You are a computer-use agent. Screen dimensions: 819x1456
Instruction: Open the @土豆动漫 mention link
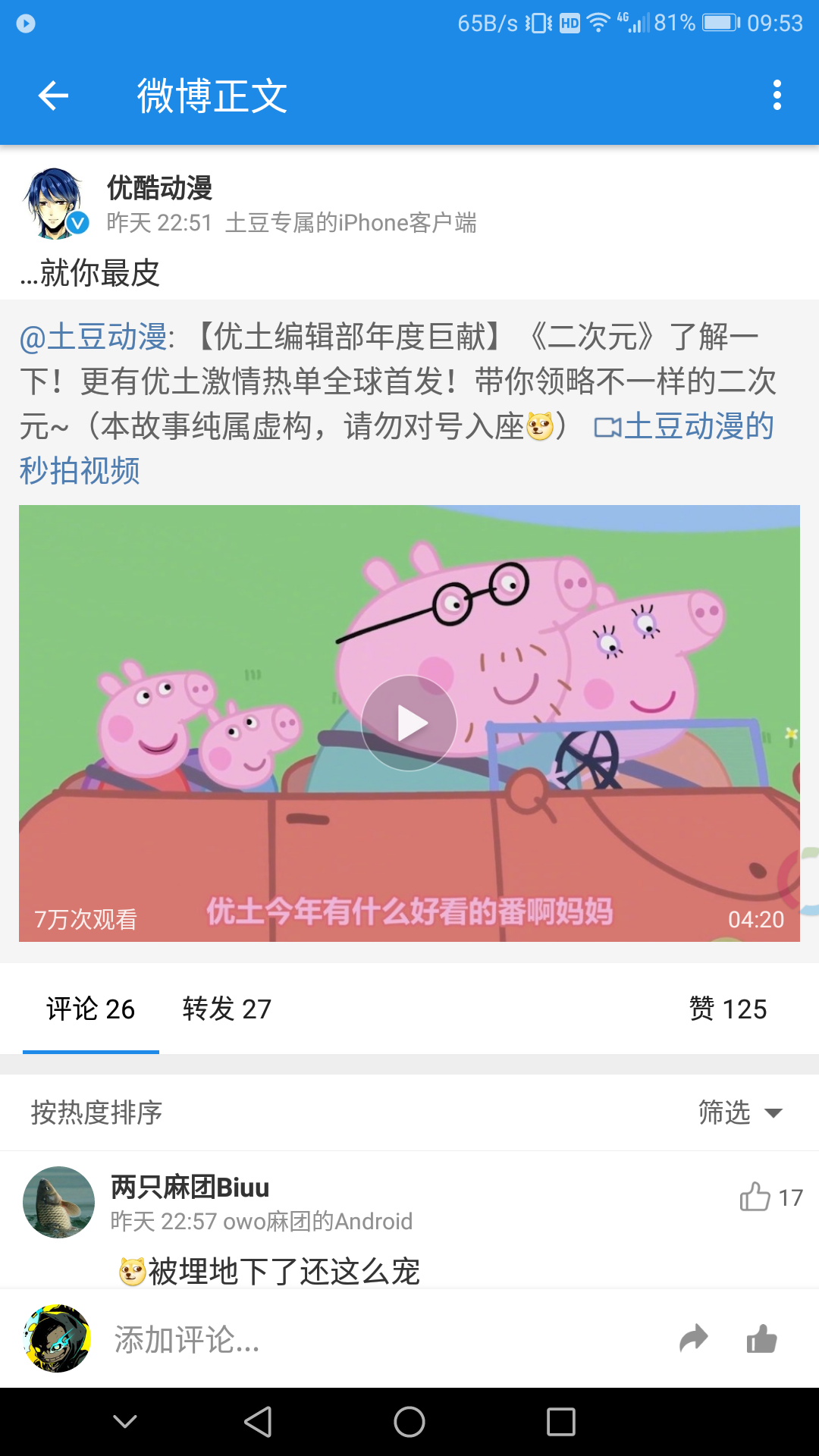93,337
